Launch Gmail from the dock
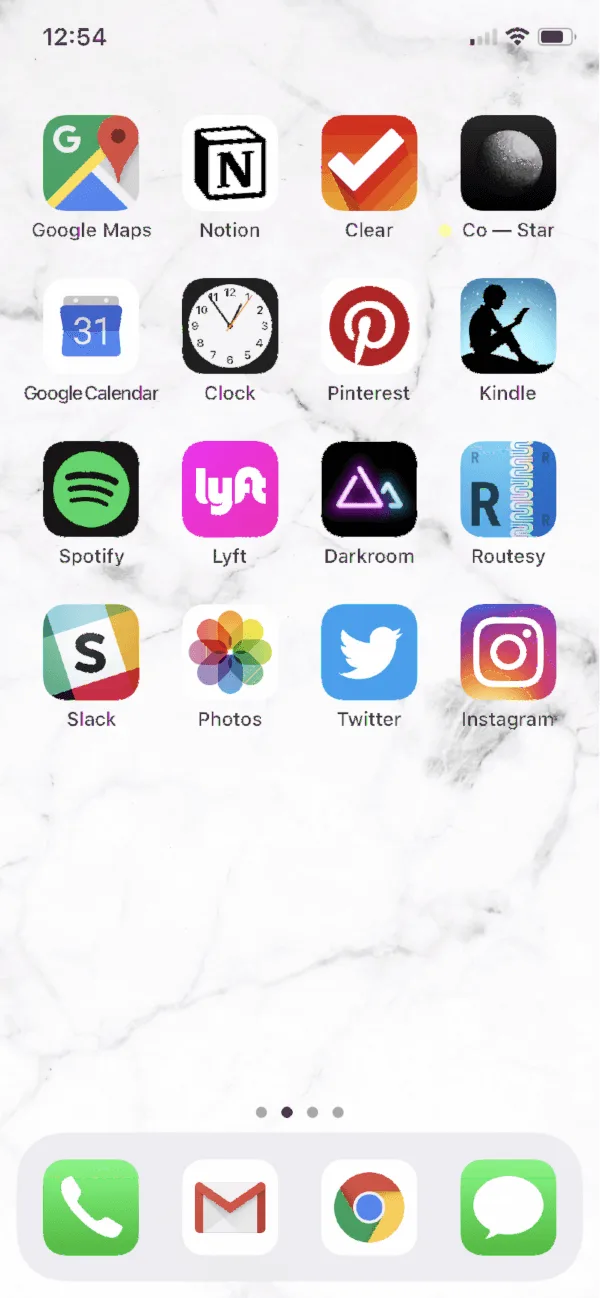The height and width of the screenshot is (1298, 600). [230, 1207]
